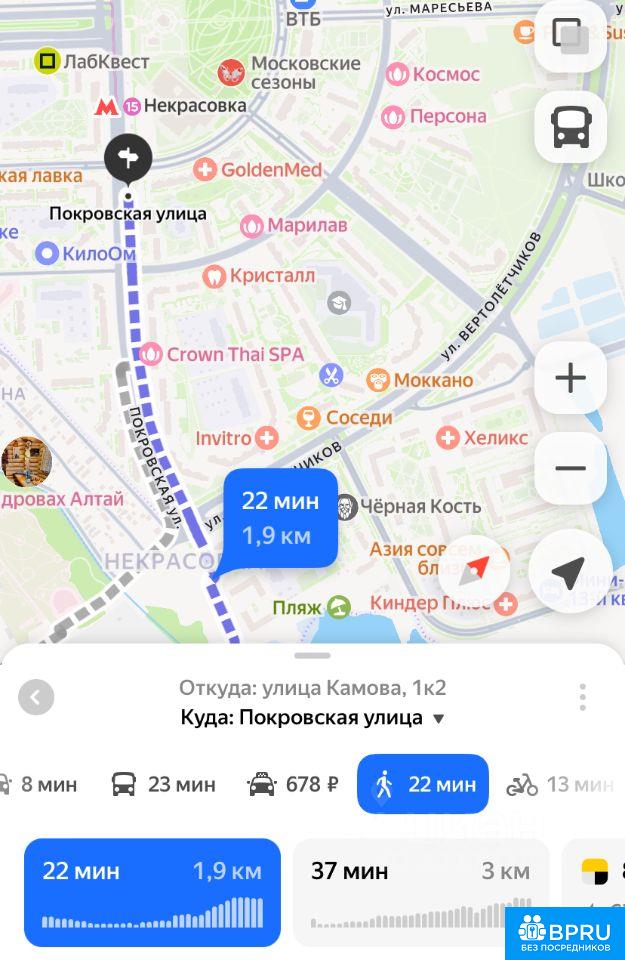The height and width of the screenshot is (960, 625).
Task: Open the Некрасовка metro station marker
Action: tap(170, 106)
